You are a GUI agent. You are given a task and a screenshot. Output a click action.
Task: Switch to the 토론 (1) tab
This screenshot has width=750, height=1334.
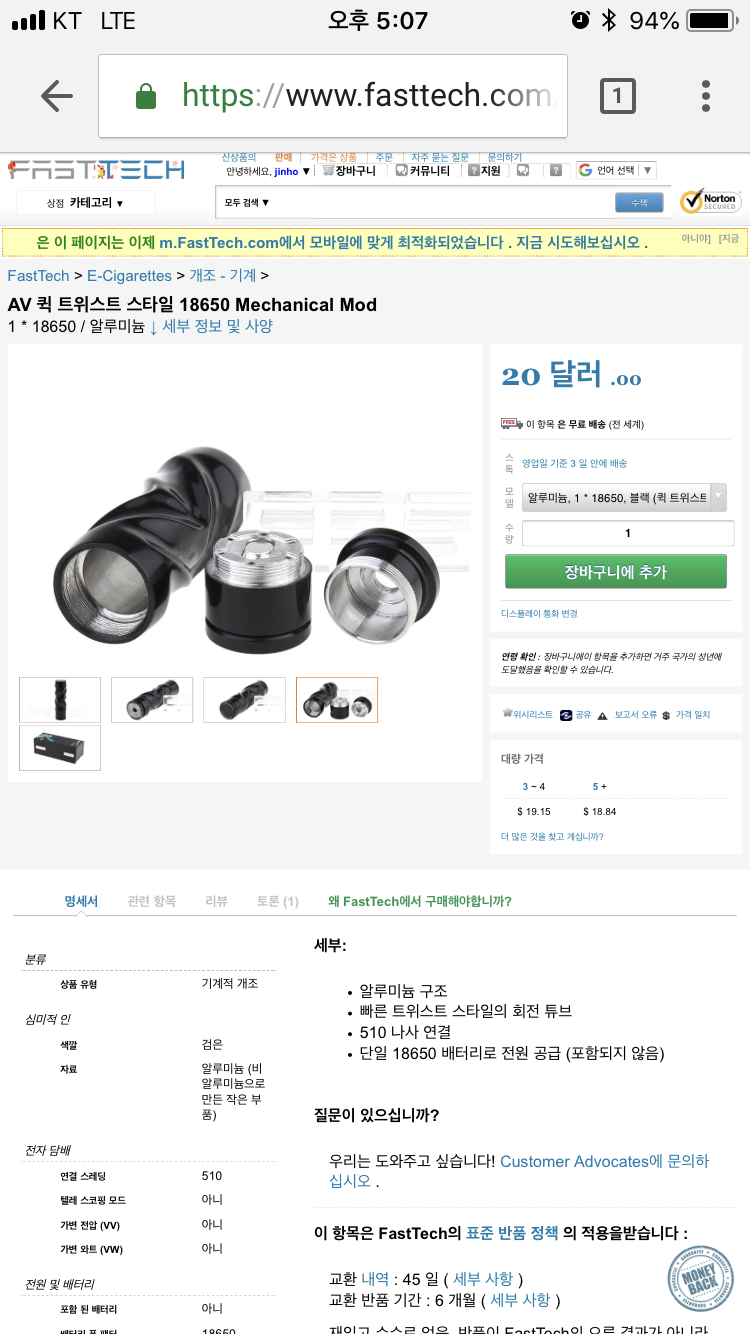[x=277, y=901]
